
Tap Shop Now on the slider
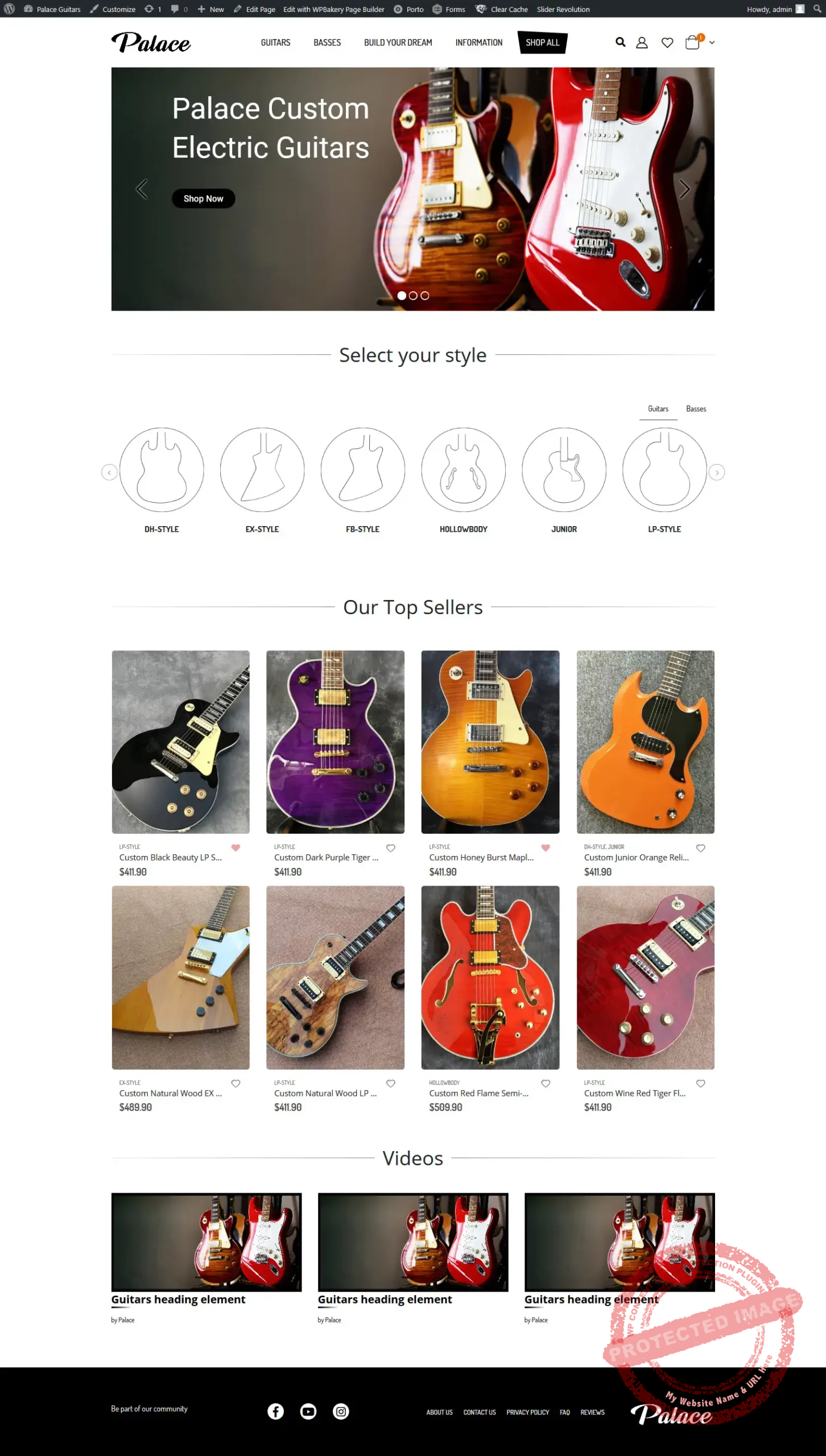click(203, 198)
